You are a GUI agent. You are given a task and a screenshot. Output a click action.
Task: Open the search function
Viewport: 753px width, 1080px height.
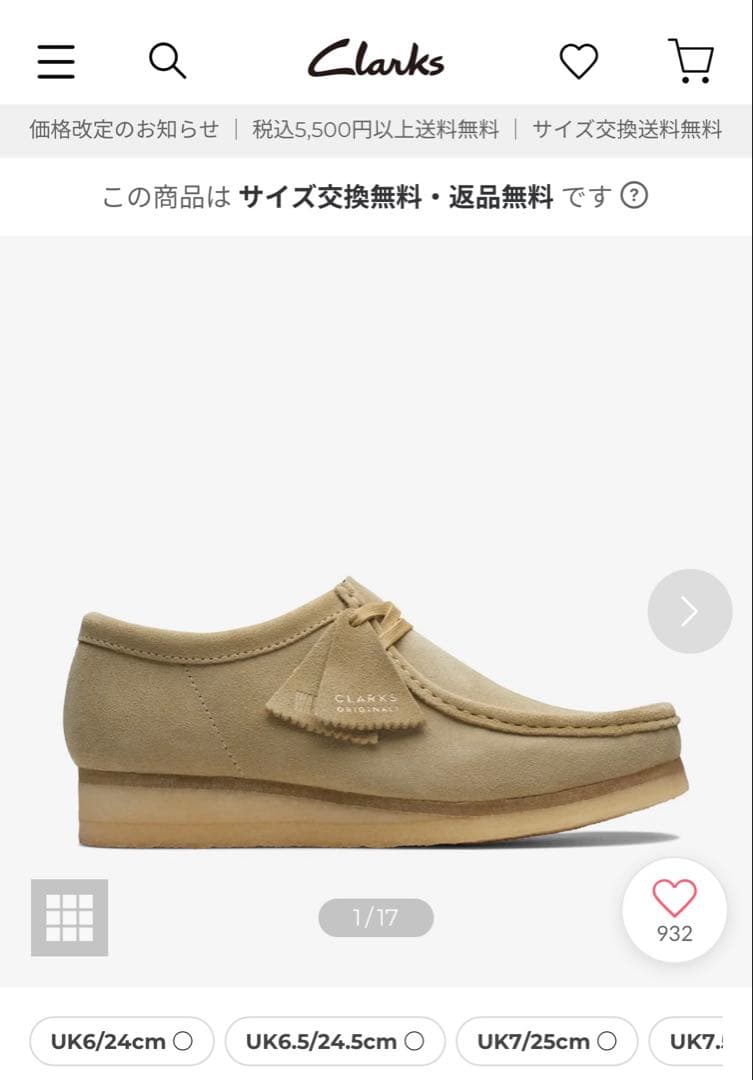coord(168,60)
